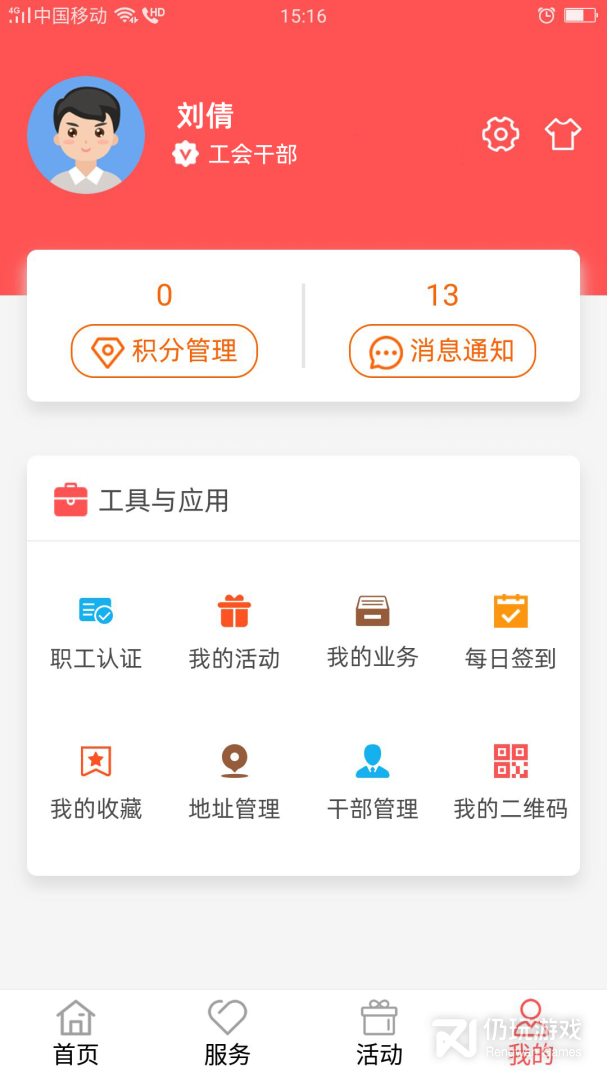Select 每日签到 daily check-in
The image size is (607, 1080).
click(x=510, y=630)
